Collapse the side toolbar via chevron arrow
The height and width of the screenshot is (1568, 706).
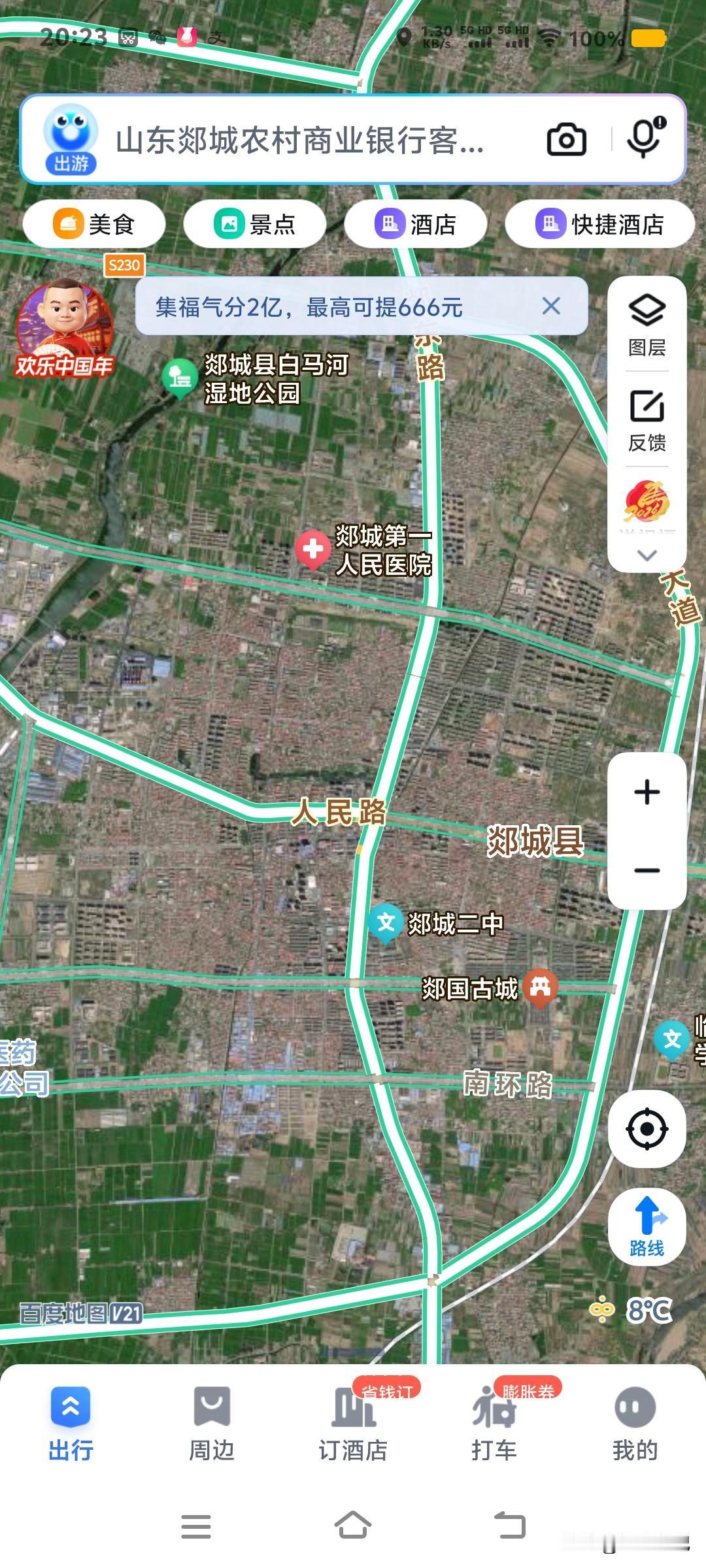tap(647, 554)
